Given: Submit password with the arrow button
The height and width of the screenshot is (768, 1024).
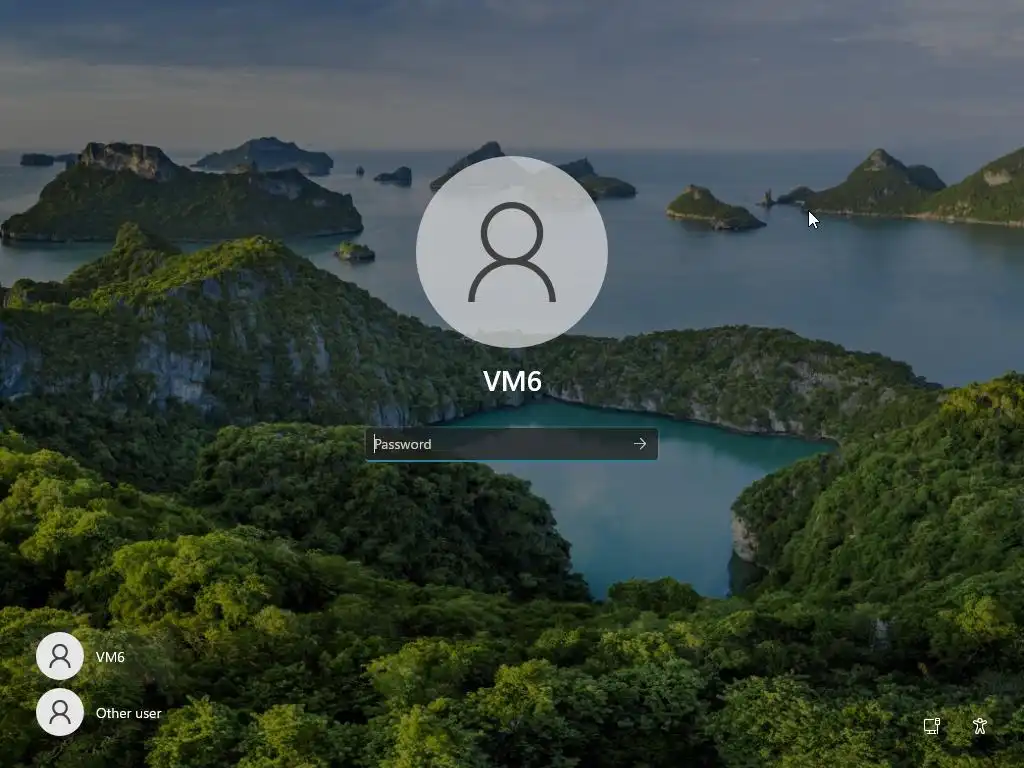Looking at the screenshot, I should click(640, 444).
